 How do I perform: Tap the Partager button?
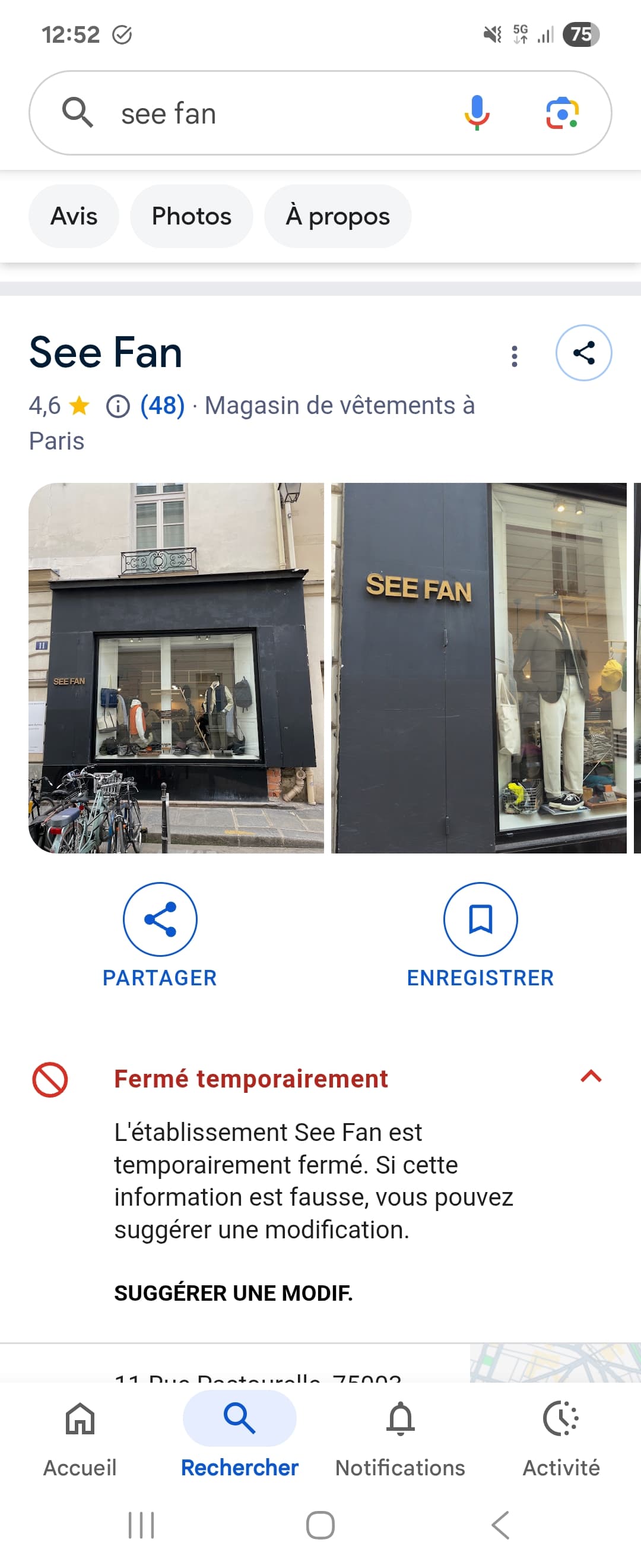(160, 934)
